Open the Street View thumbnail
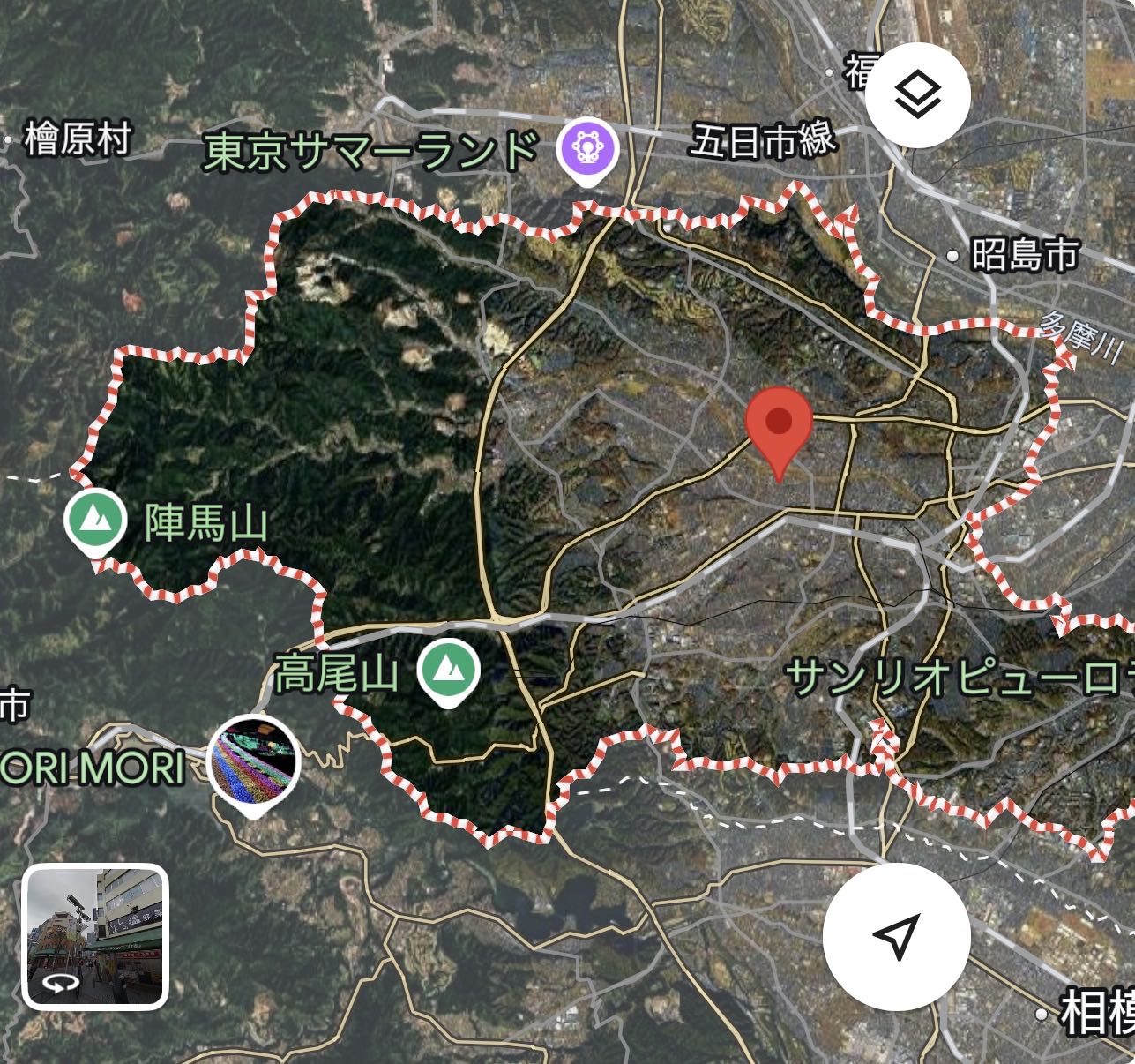This screenshot has width=1135, height=1064. 94,937
